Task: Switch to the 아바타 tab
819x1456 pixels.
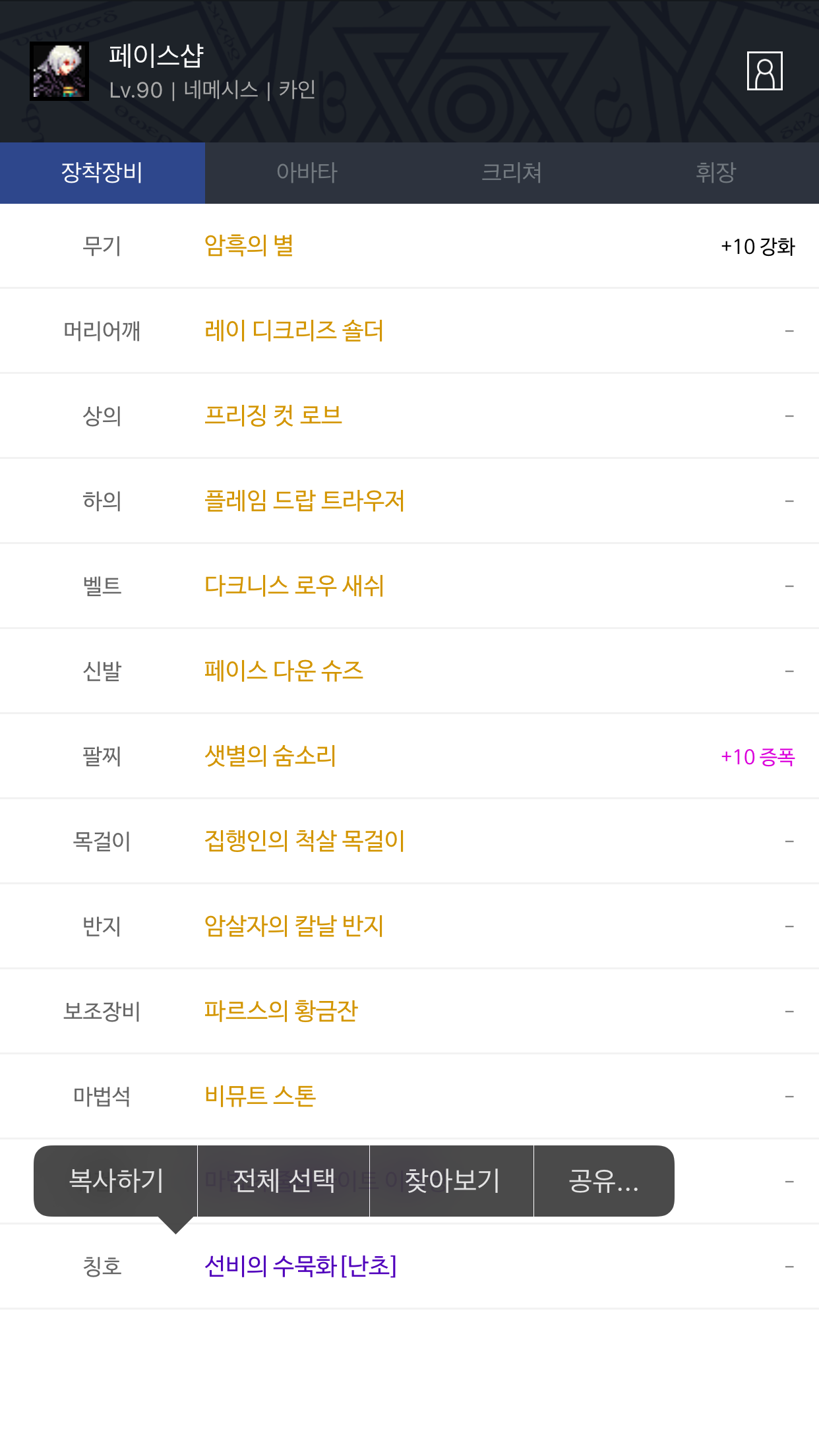Action: click(x=307, y=173)
